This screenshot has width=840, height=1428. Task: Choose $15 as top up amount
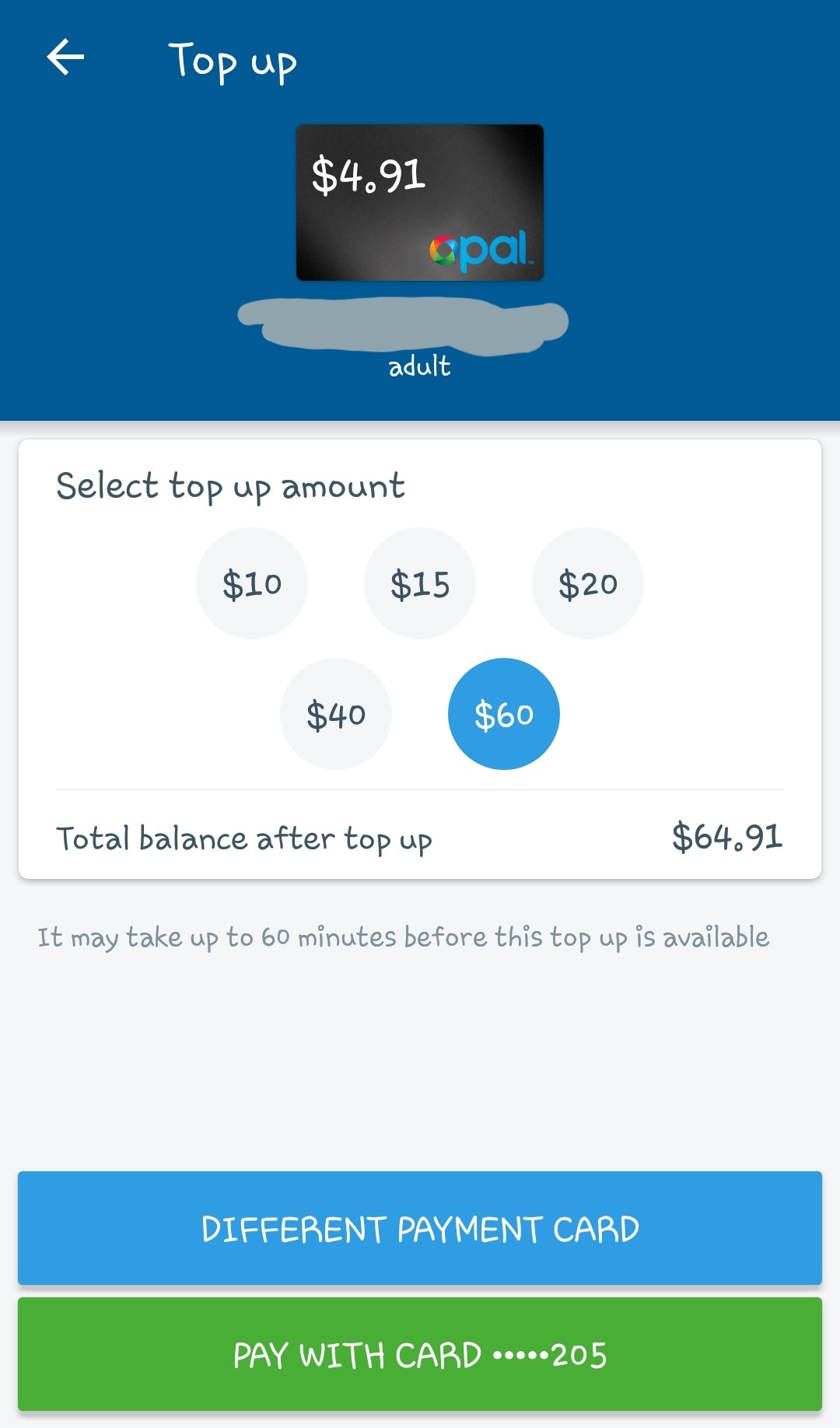[420, 583]
